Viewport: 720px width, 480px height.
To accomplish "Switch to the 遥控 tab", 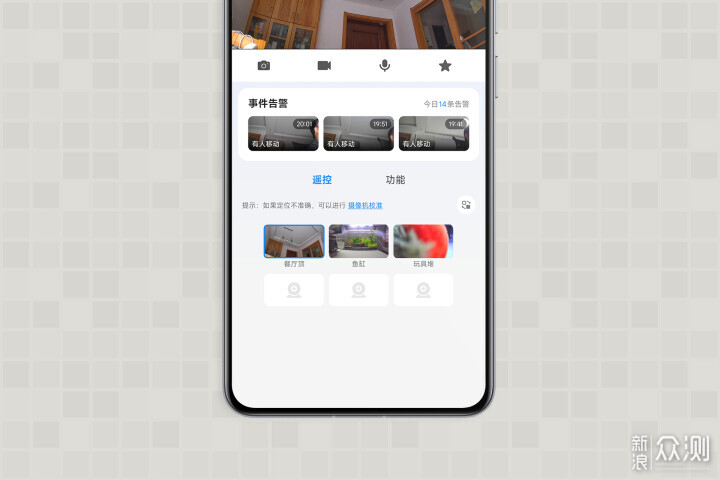I will click(x=322, y=180).
